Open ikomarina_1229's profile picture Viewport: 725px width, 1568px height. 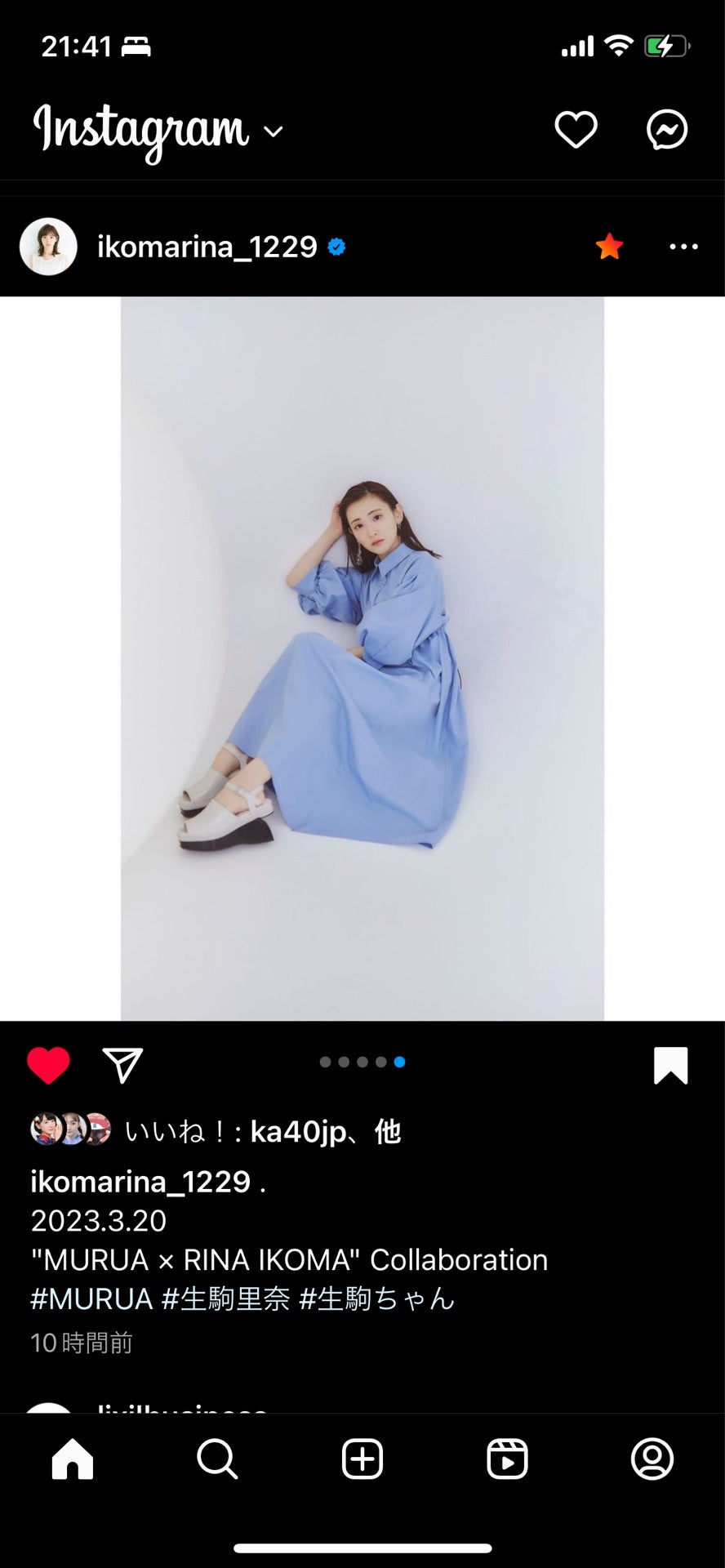[48, 247]
